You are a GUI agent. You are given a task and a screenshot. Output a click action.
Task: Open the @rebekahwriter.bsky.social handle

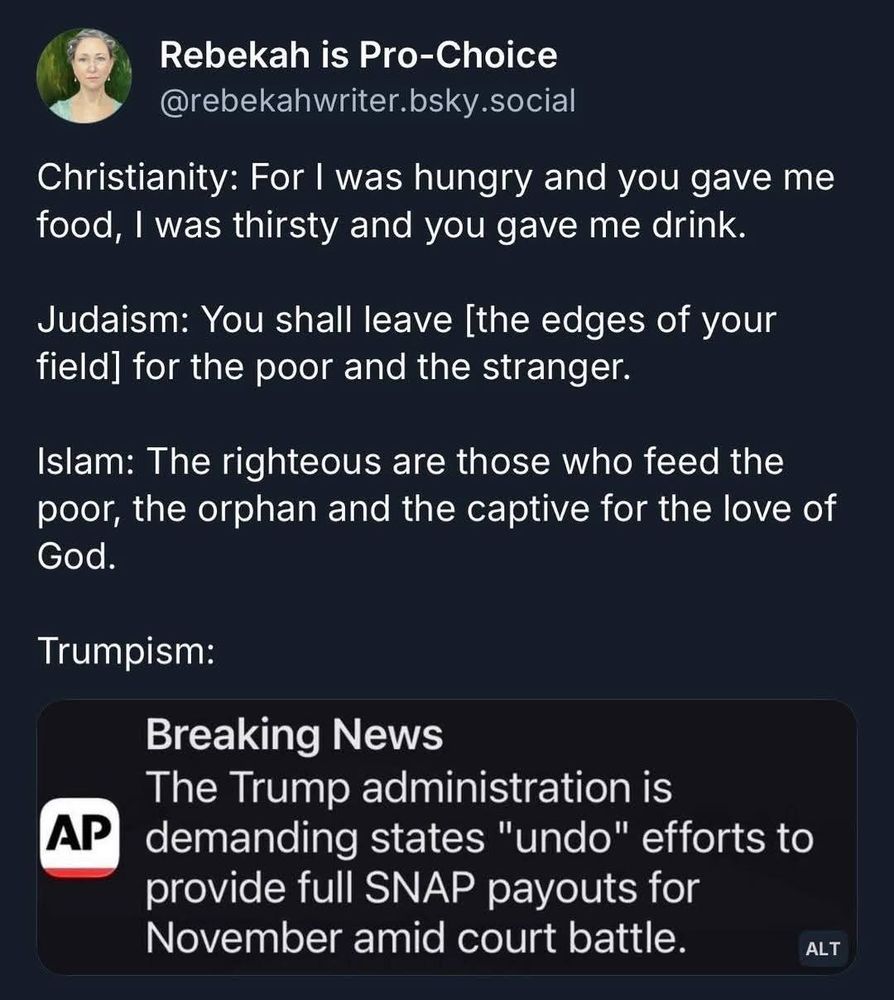point(367,100)
